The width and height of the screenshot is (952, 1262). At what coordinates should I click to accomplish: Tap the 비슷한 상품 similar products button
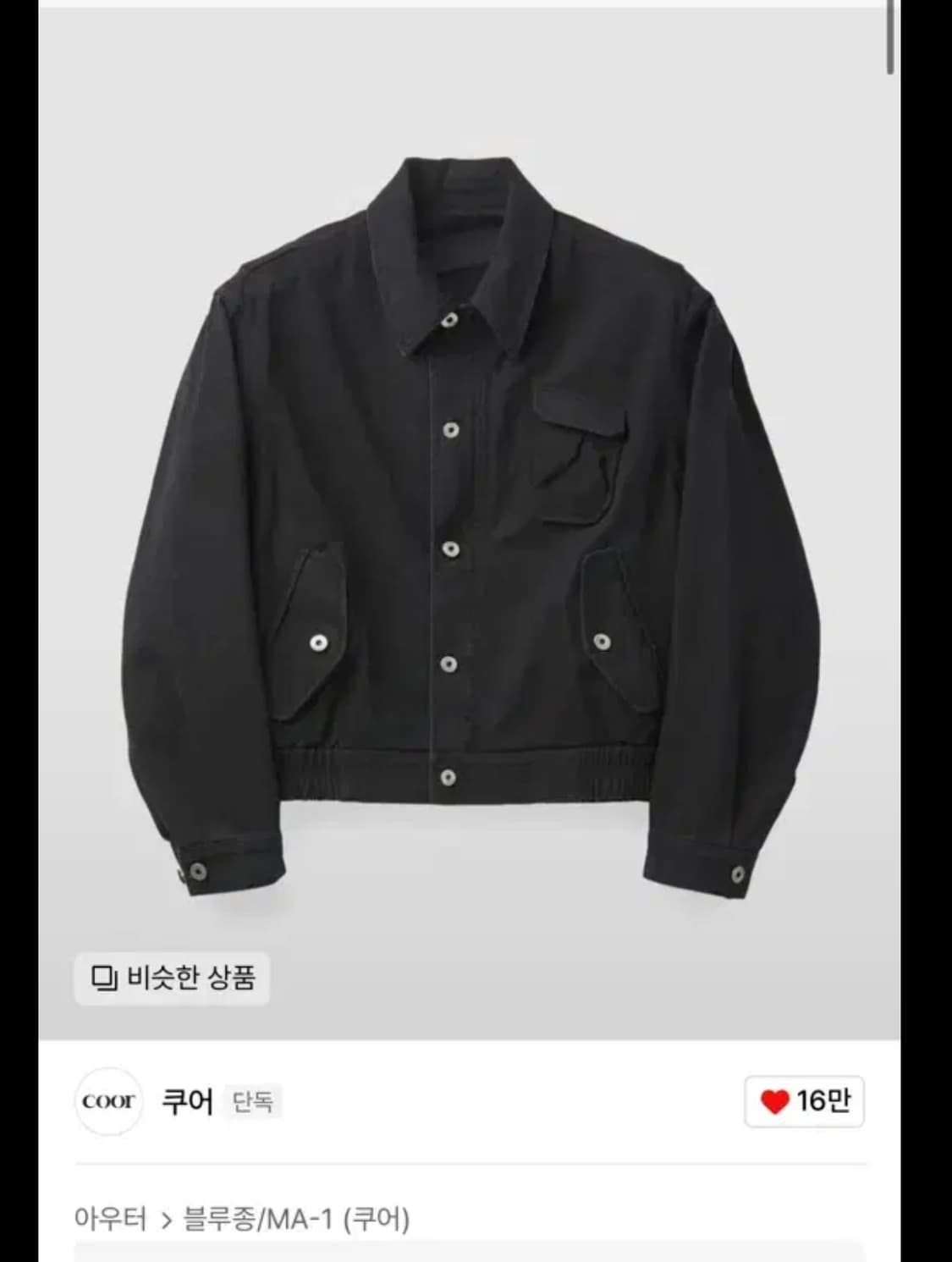pyautogui.click(x=172, y=978)
